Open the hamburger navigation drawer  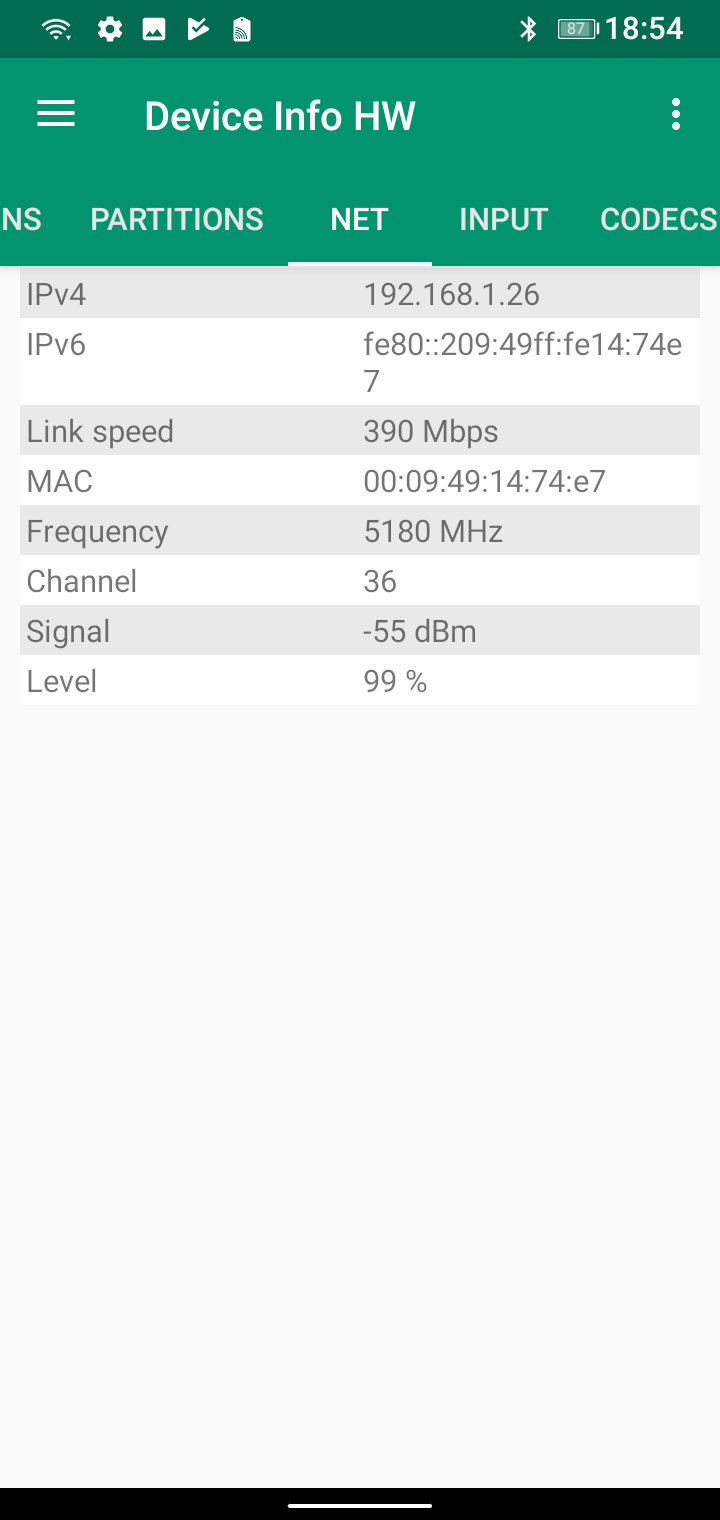point(56,115)
